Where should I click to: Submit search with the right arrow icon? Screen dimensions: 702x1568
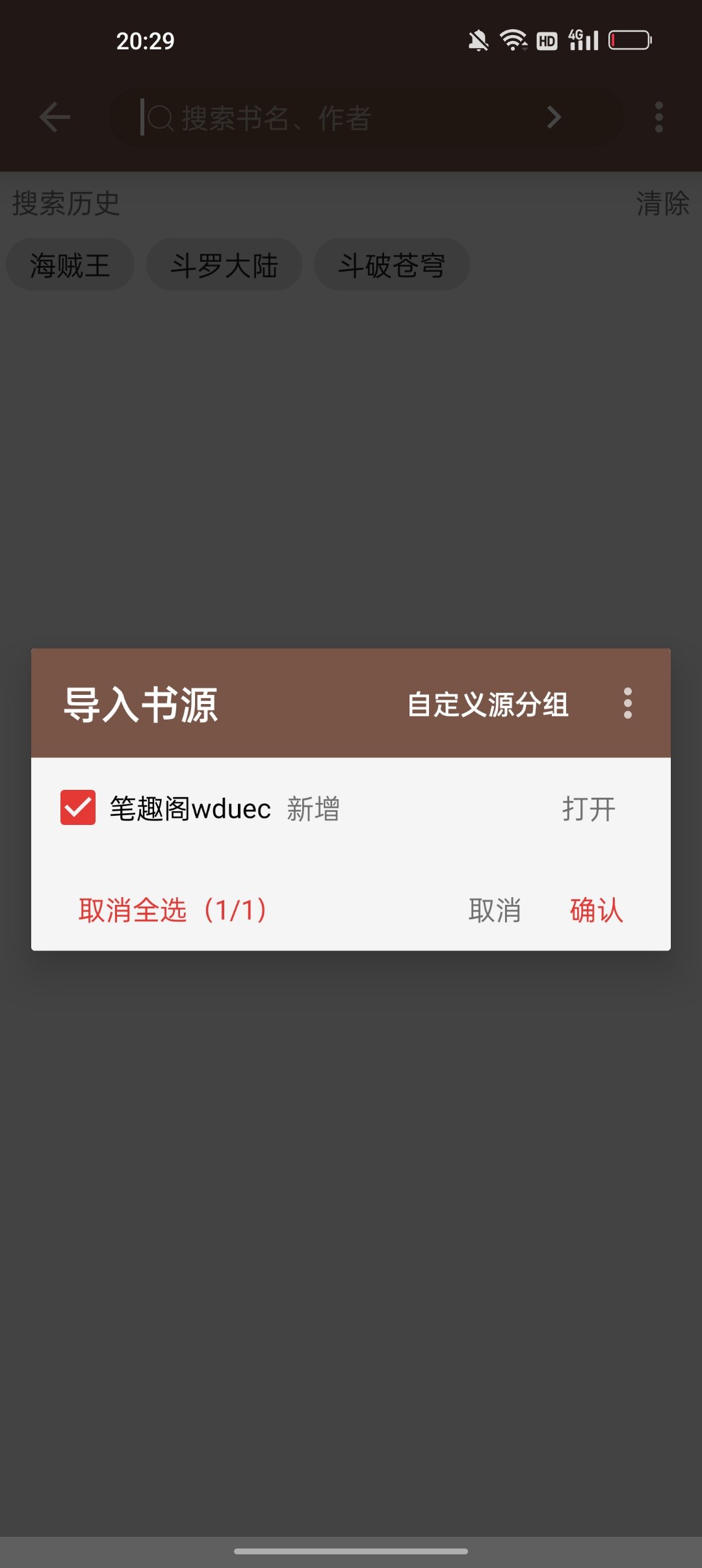(554, 117)
